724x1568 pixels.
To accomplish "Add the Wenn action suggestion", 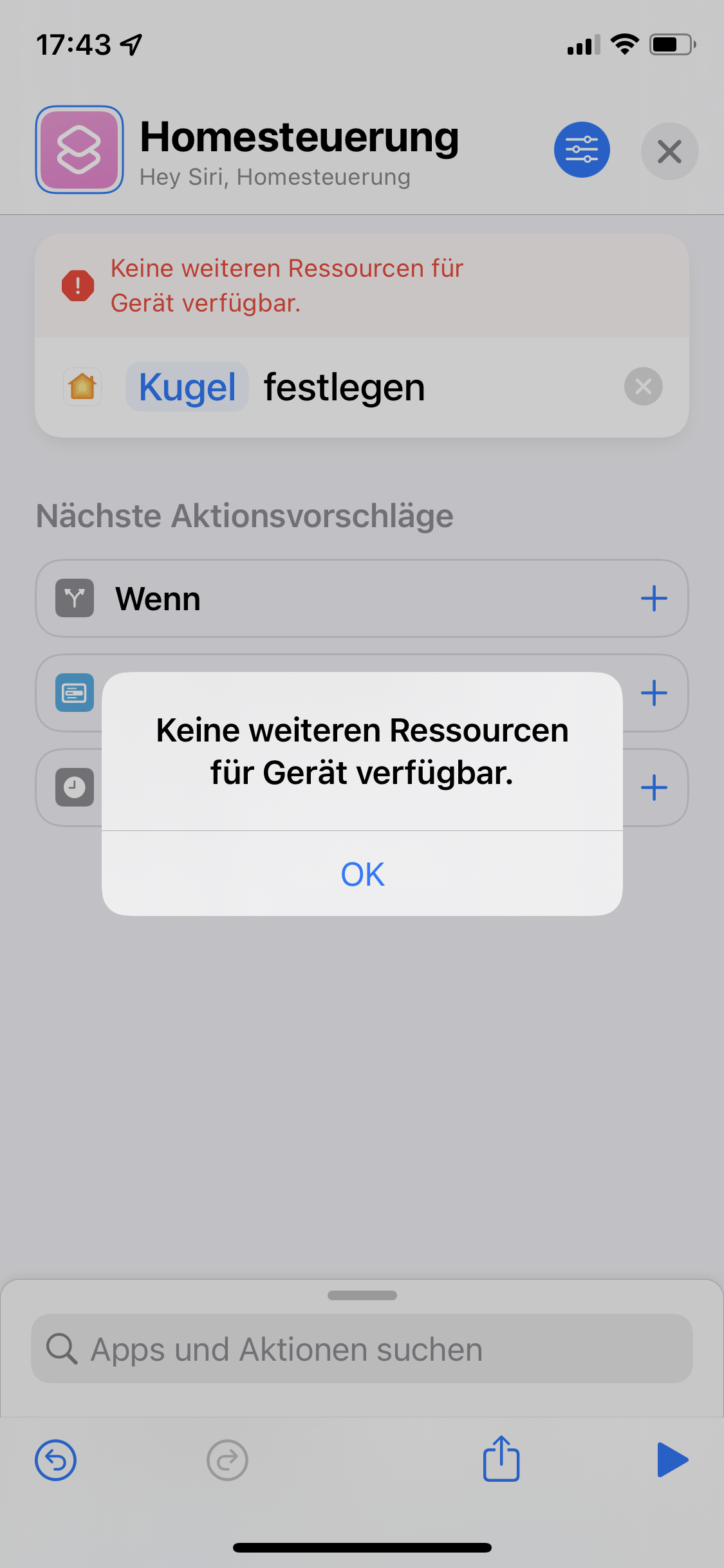I will click(653, 599).
